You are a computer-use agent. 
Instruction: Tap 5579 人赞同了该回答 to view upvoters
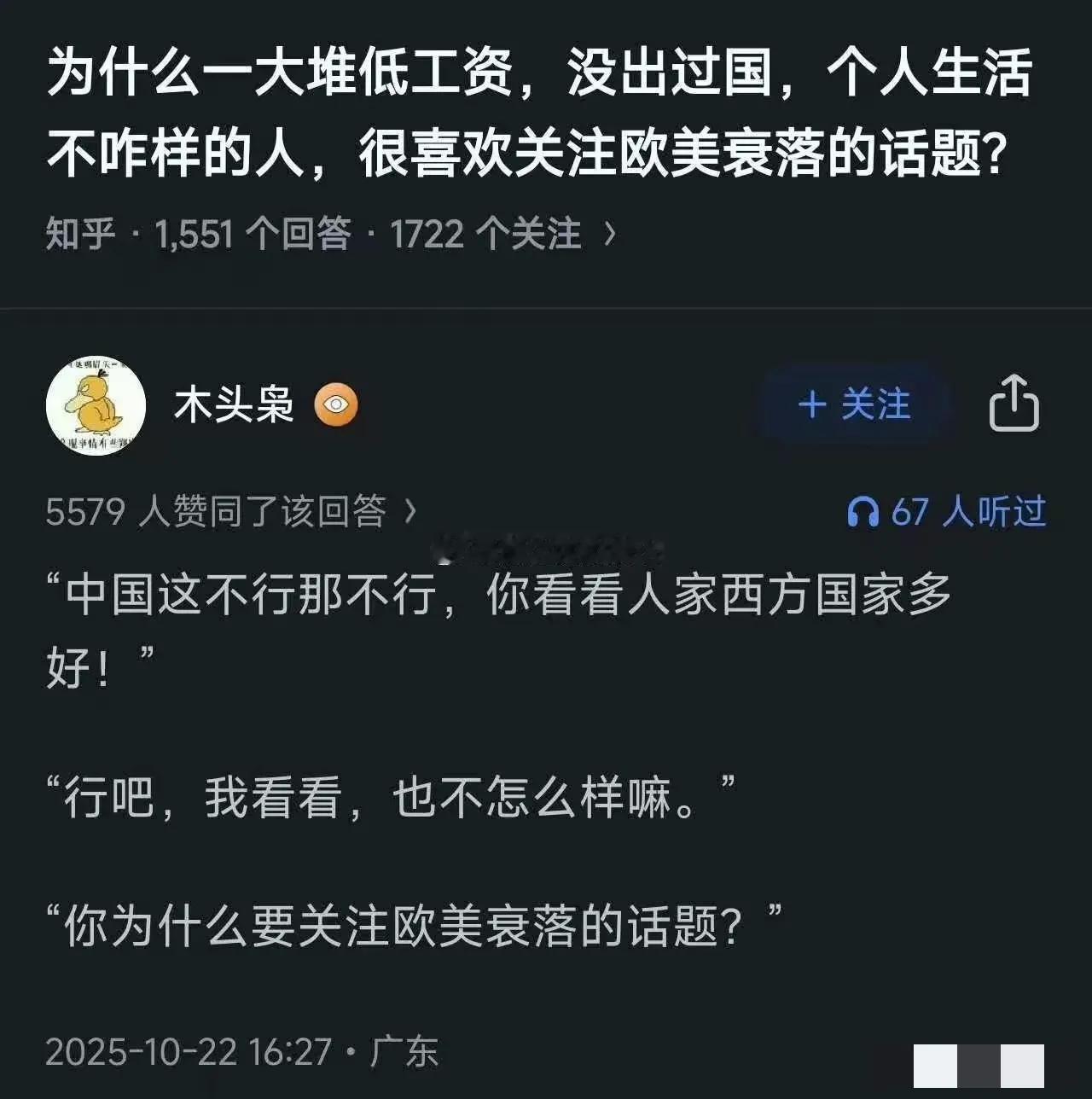tap(216, 509)
